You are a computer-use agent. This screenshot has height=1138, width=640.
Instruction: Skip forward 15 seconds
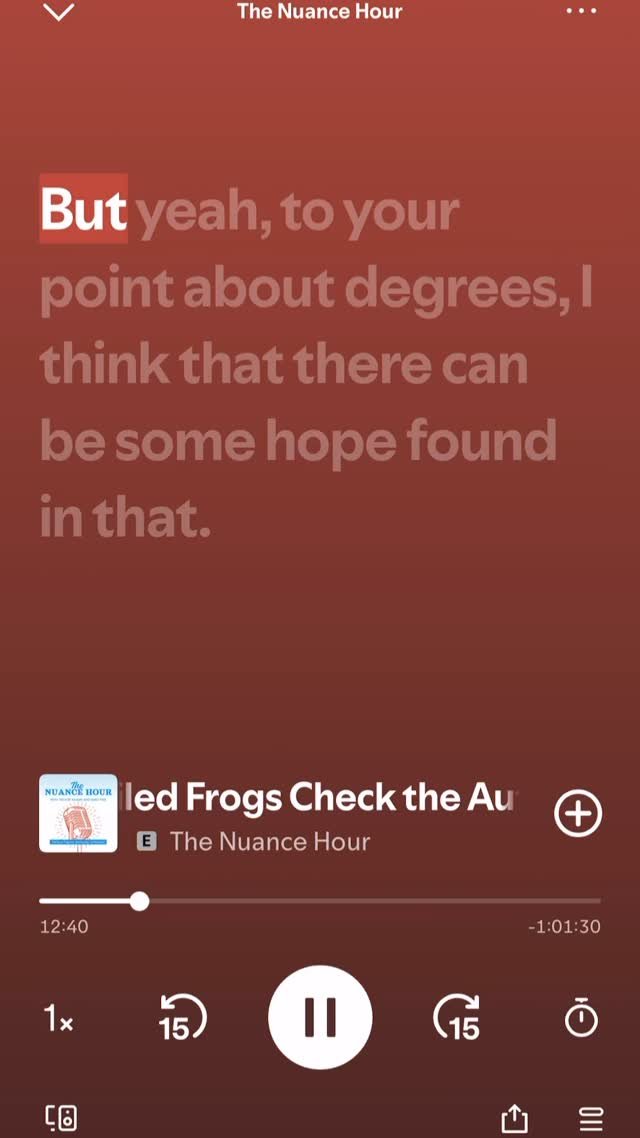pos(457,1018)
